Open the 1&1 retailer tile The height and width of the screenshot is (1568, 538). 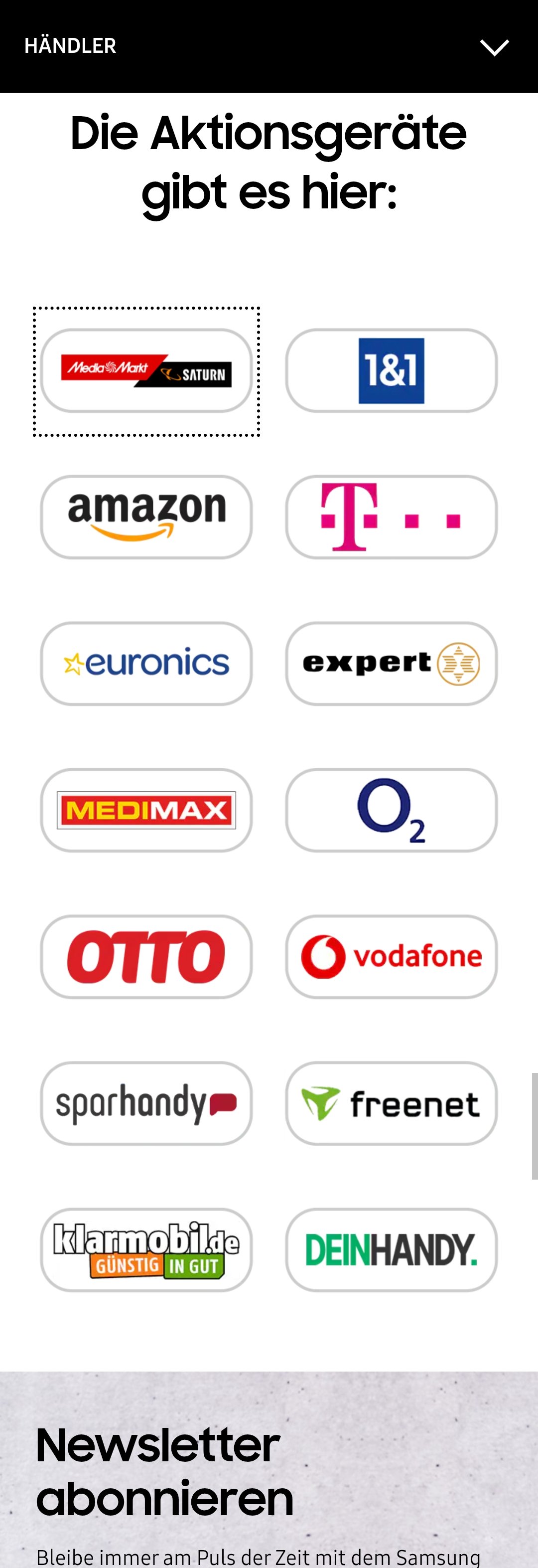click(x=391, y=371)
